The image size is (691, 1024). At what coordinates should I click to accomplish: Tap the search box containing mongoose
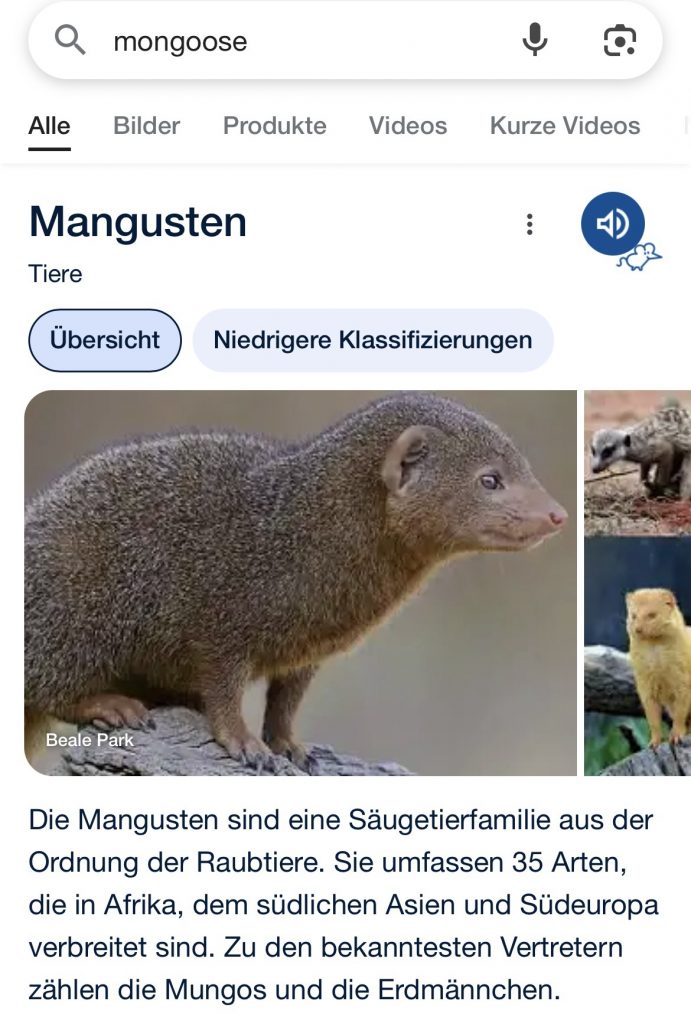click(x=300, y=42)
